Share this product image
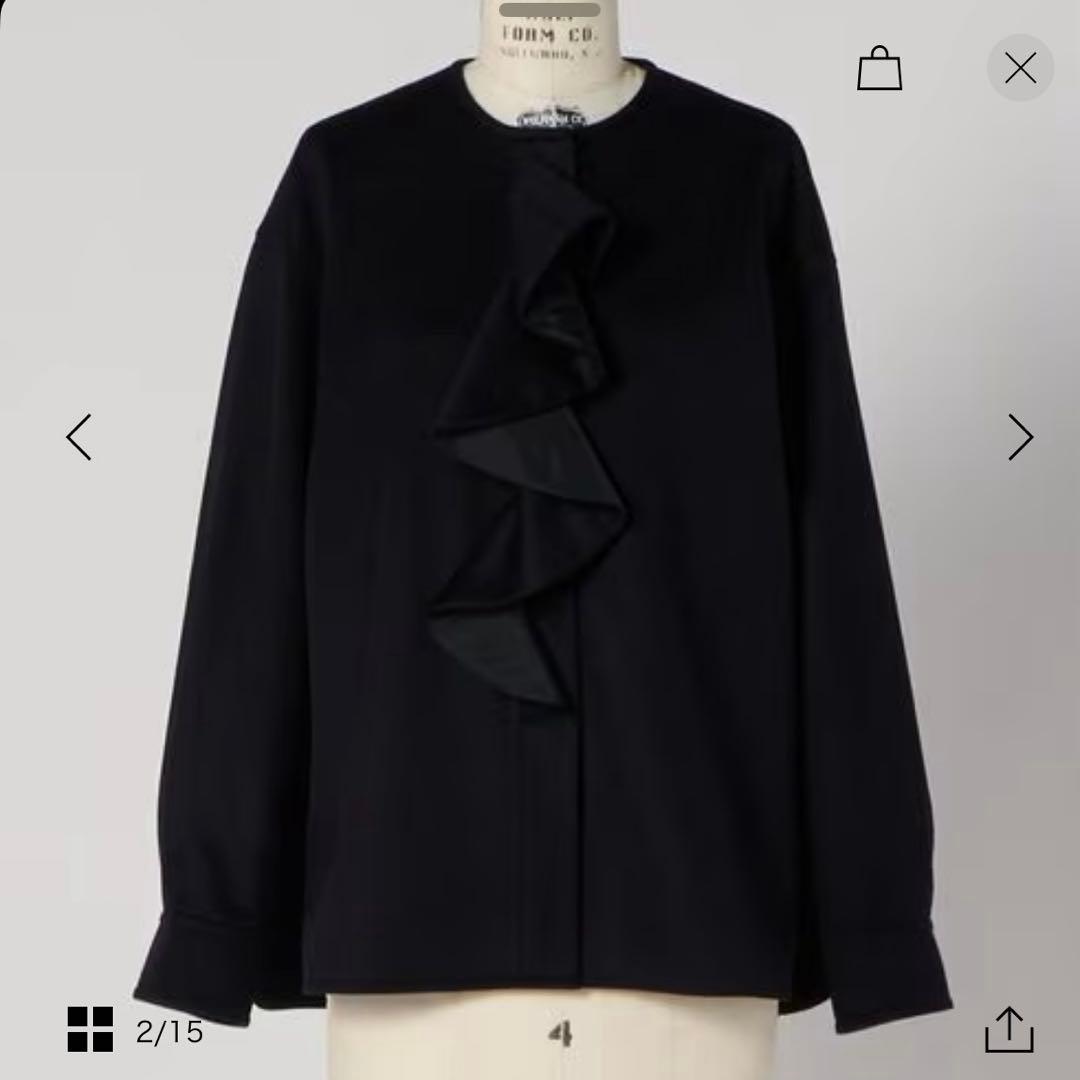The height and width of the screenshot is (1080, 1080). pos(1008,1029)
